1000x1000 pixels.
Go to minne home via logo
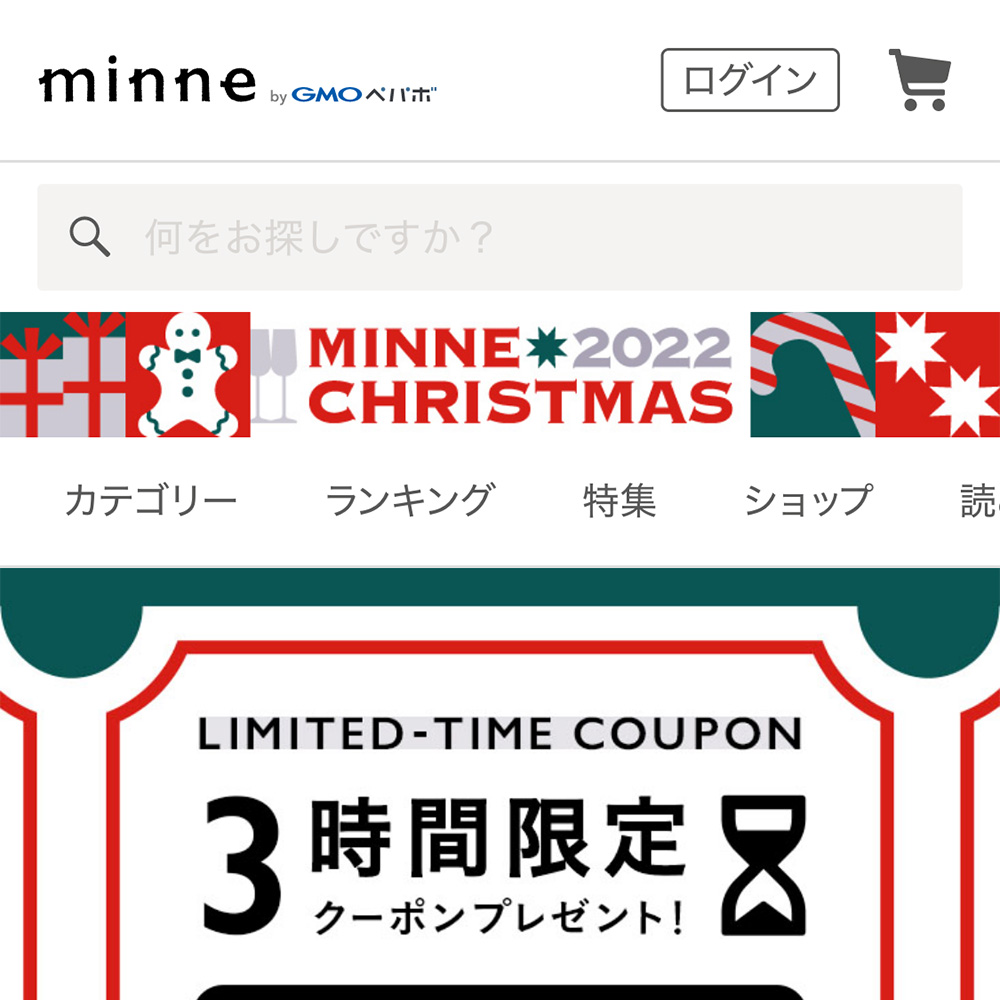[148, 83]
